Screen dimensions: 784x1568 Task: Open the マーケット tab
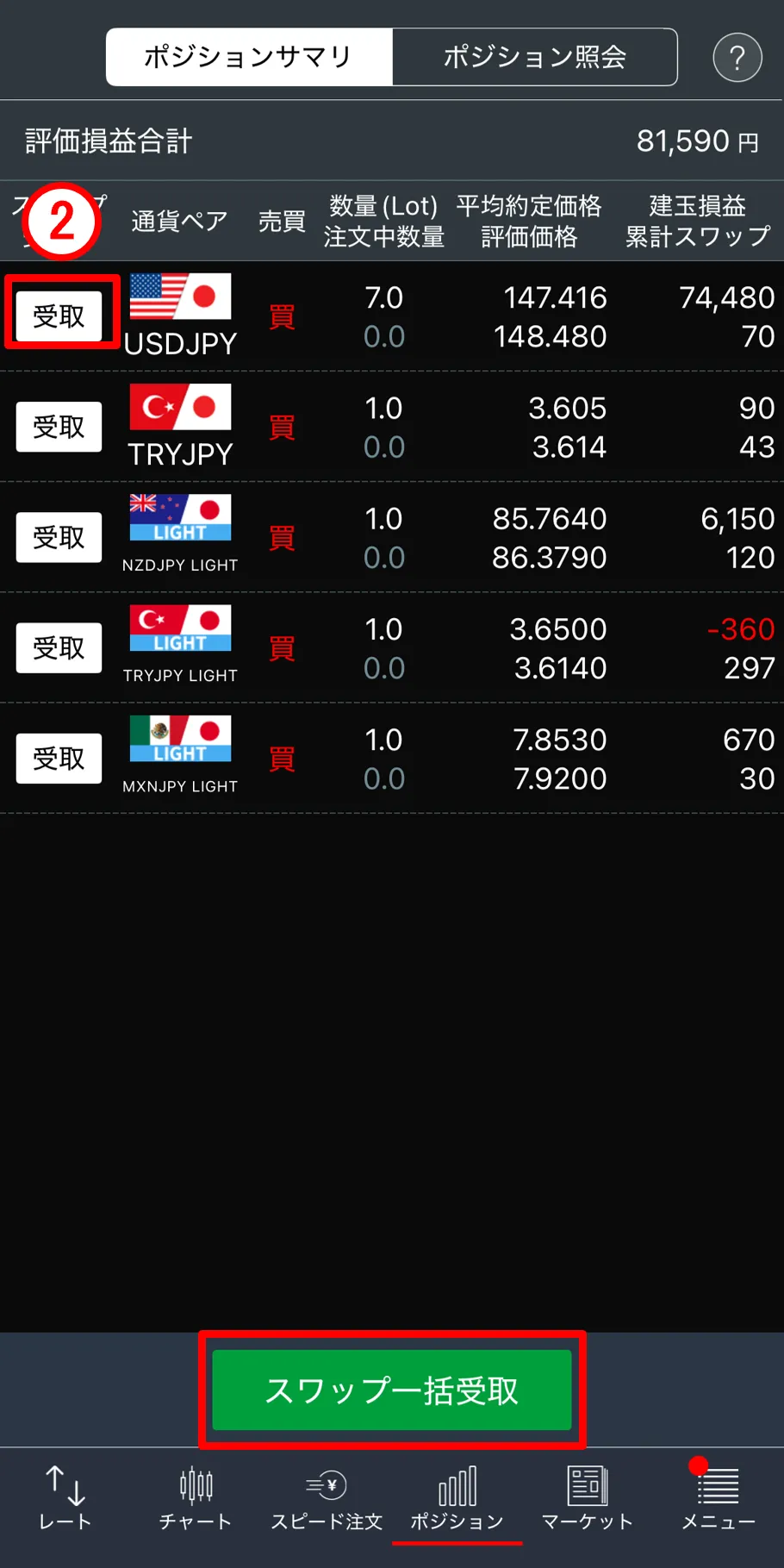588,1498
